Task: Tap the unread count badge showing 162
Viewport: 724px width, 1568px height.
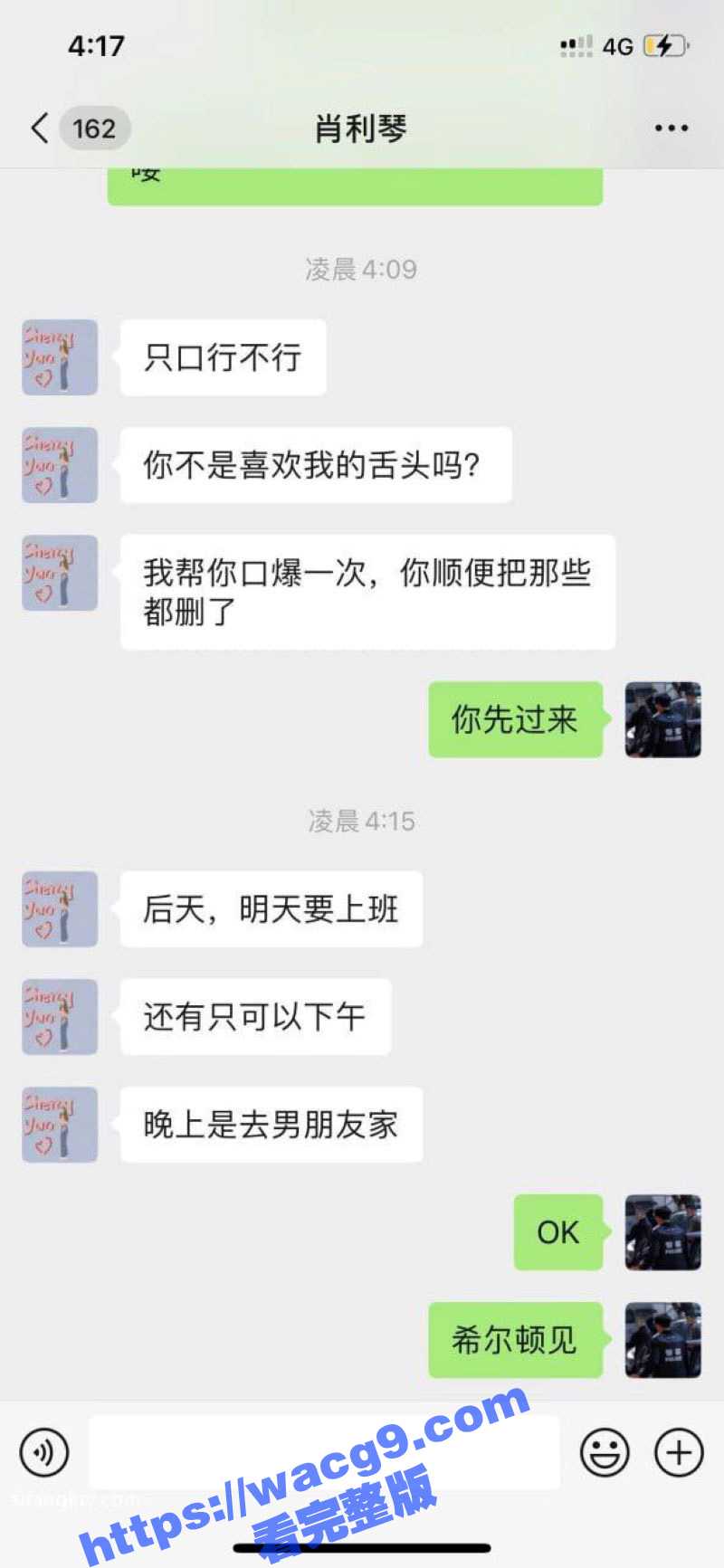Action: (x=93, y=128)
